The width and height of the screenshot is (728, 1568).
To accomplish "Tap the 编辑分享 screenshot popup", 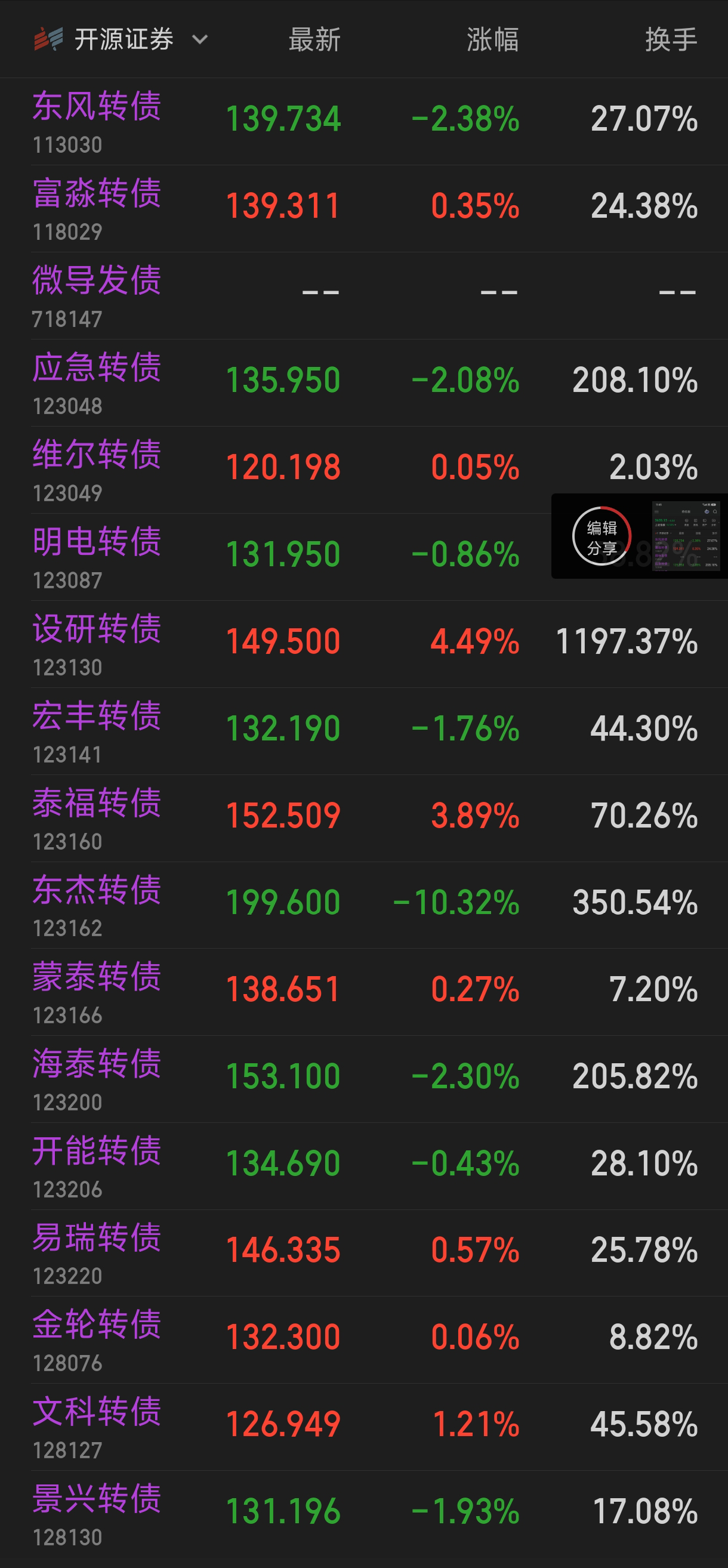I will click(601, 536).
